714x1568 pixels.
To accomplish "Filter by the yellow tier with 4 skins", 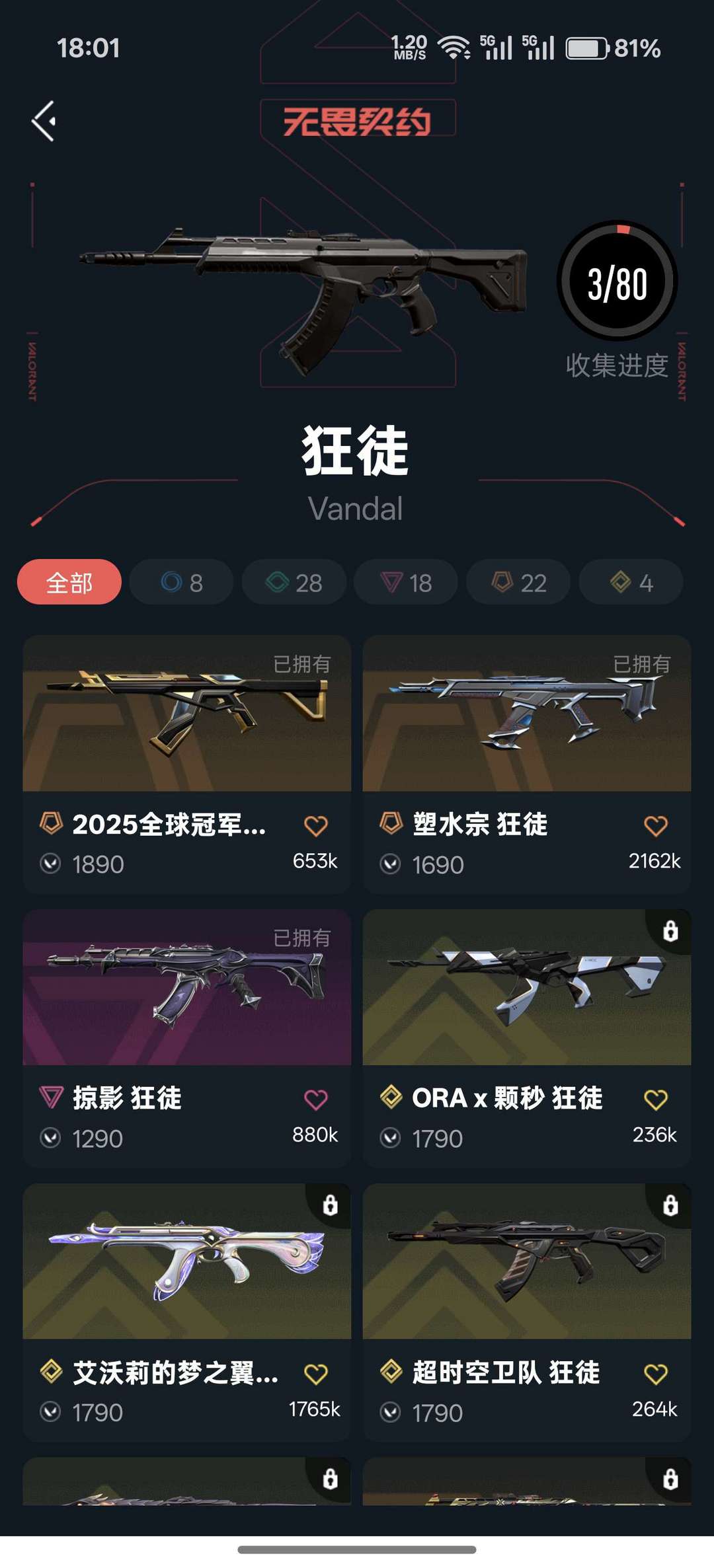I will pos(631,582).
